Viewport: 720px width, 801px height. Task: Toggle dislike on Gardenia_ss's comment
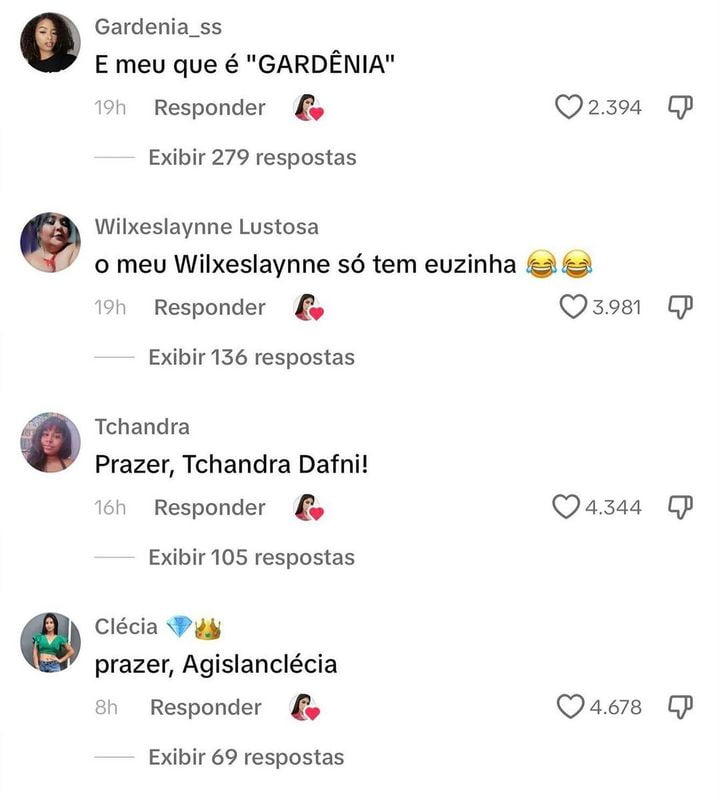point(678,107)
